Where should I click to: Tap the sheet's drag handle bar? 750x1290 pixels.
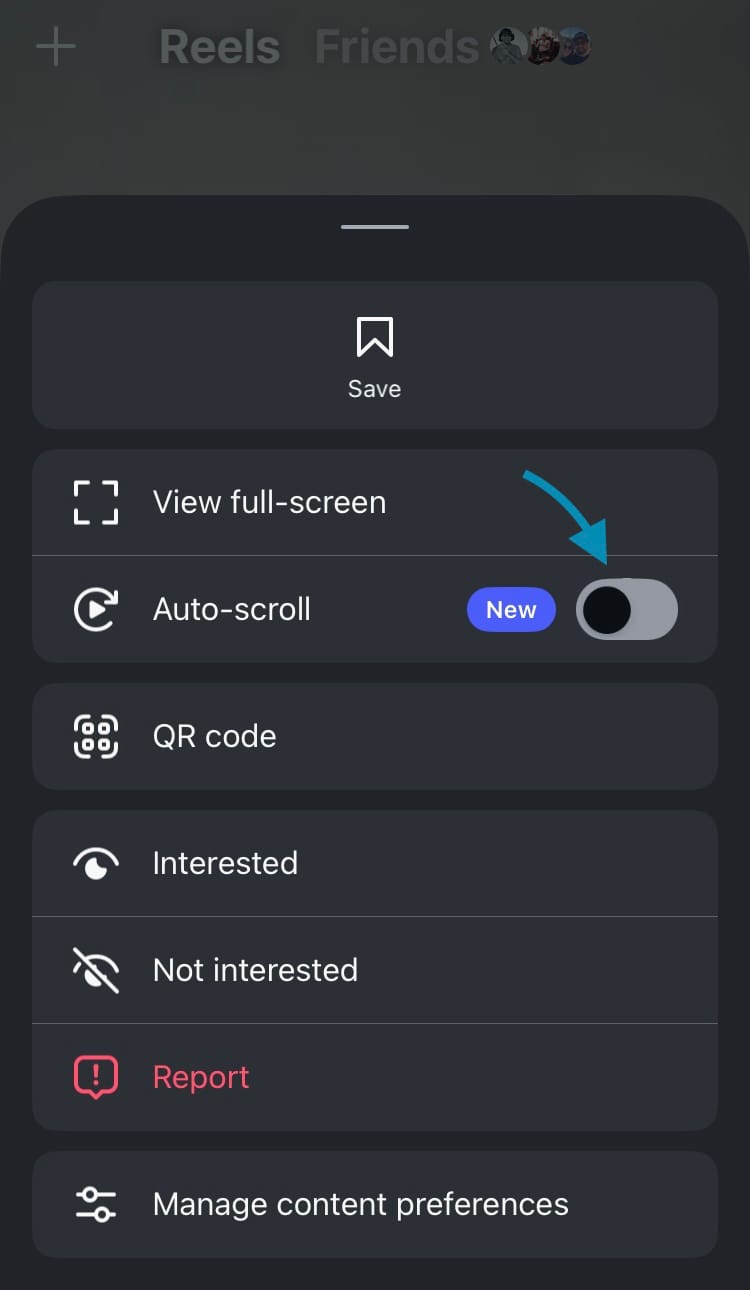pyautogui.click(x=374, y=227)
